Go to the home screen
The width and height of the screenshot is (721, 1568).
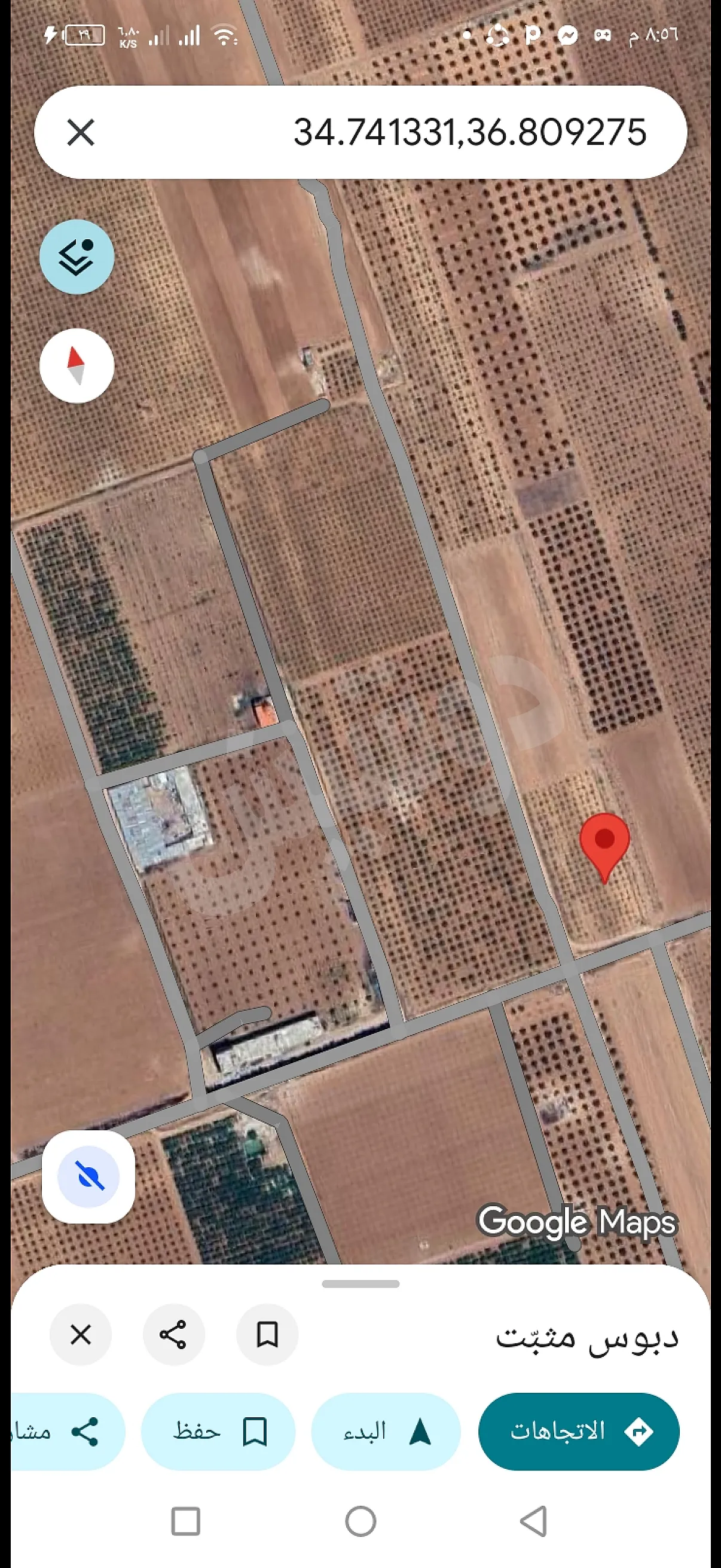coord(360,1521)
